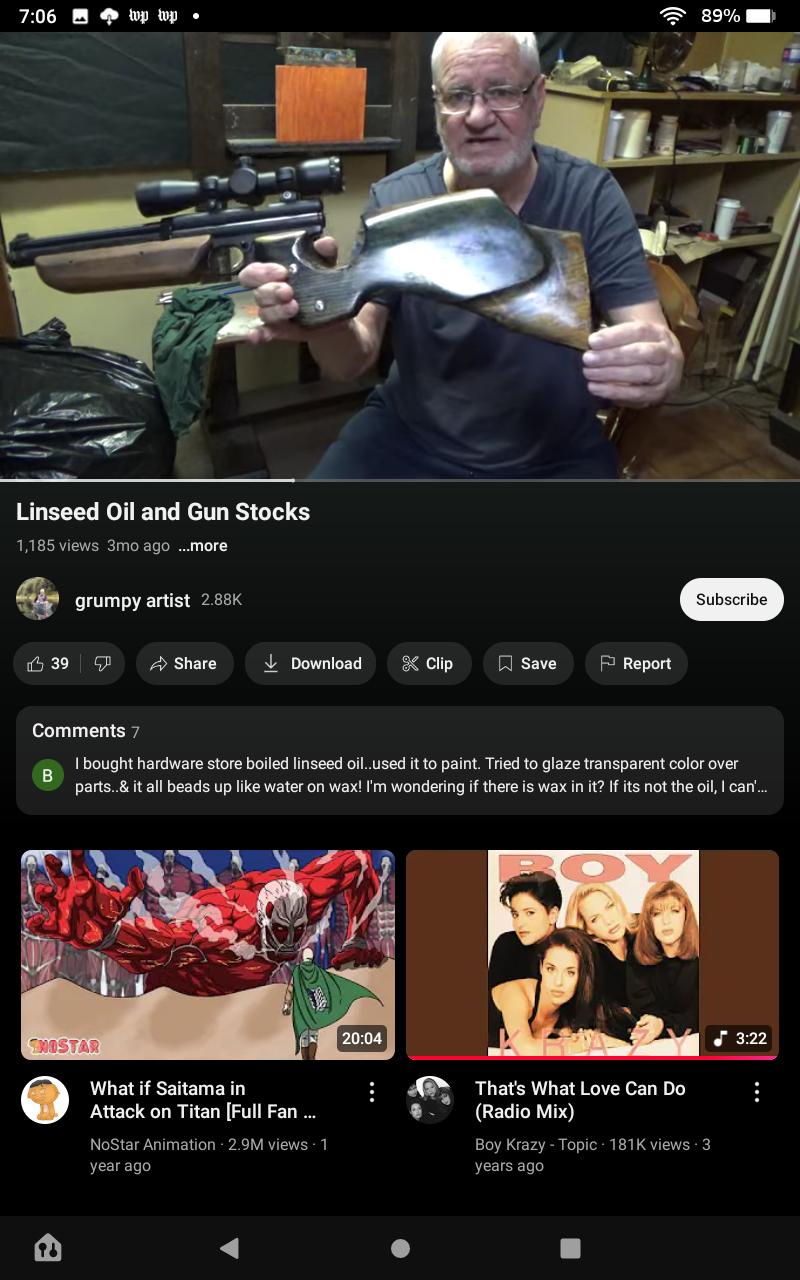The height and width of the screenshot is (1280, 800).
Task: Save video to a playlist
Action: 528,664
